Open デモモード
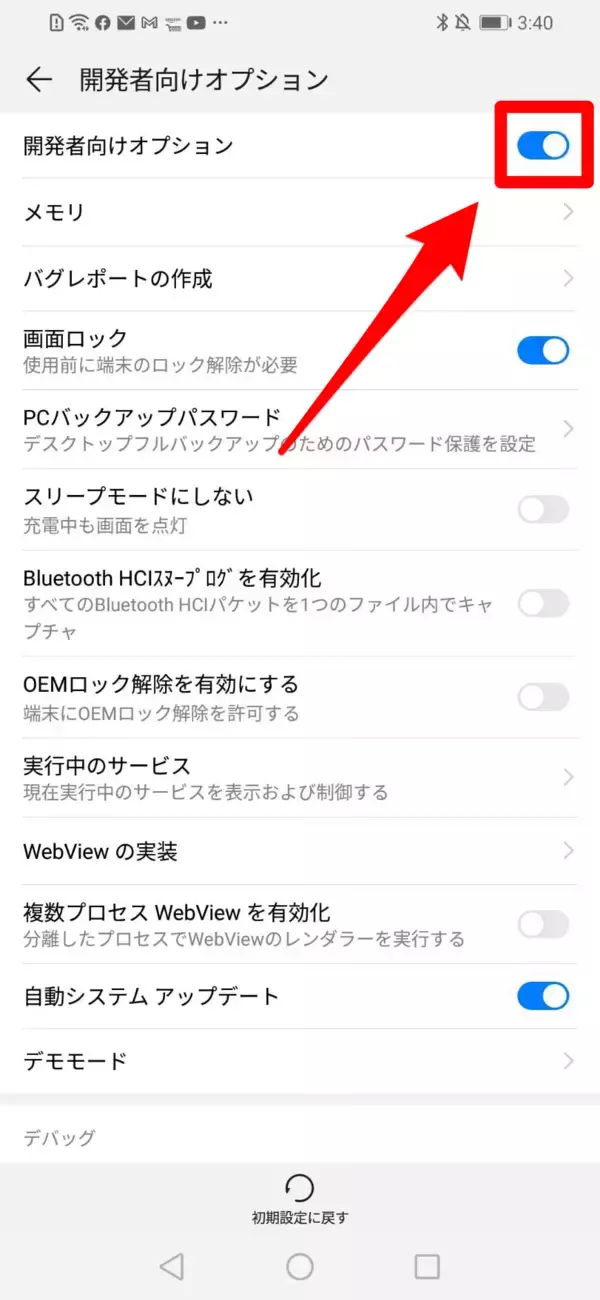This screenshot has height=1300, width=600. (x=300, y=1061)
